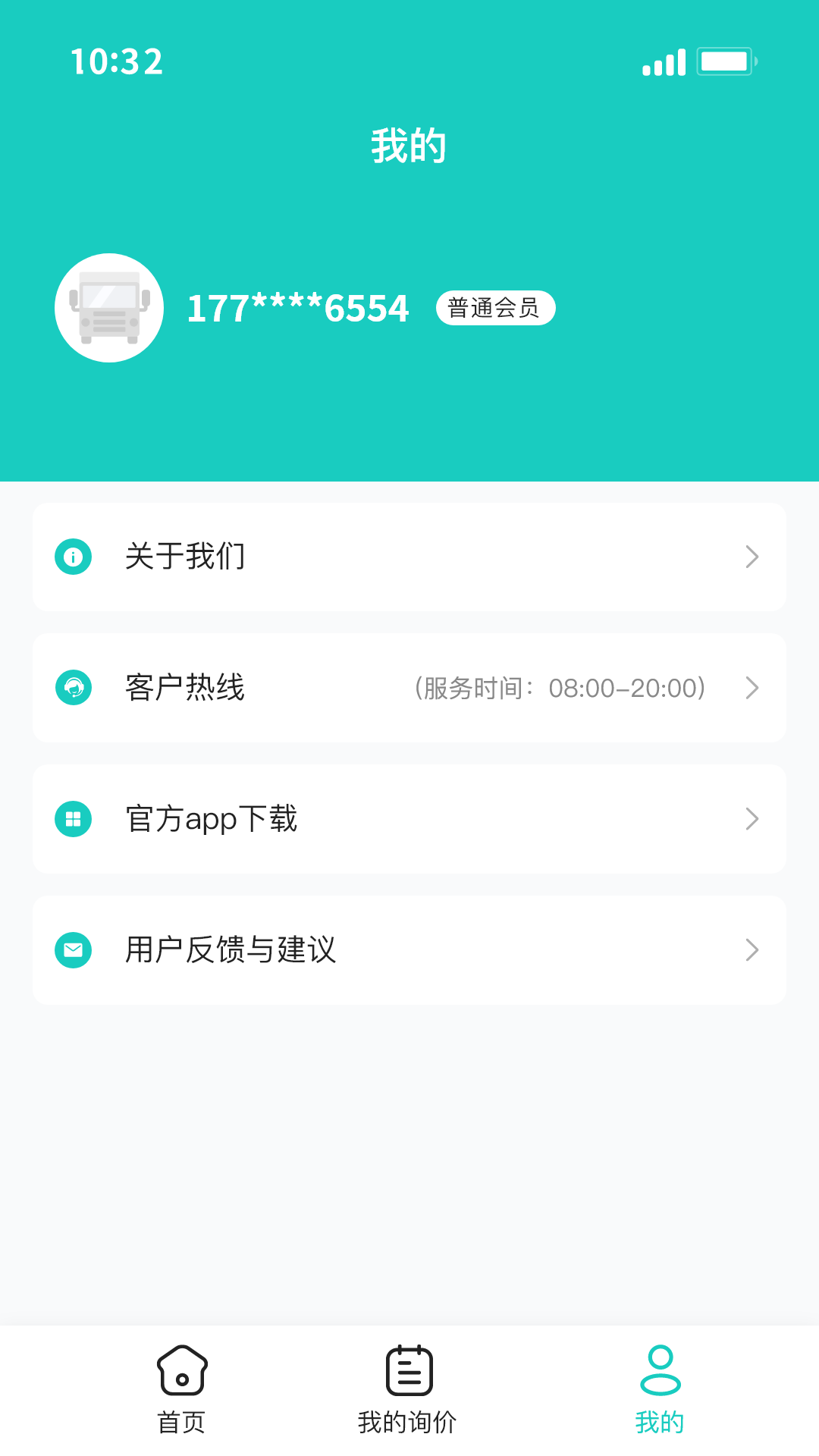Screen dimensions: 819x1456
Task: Tap the grid icon beside 官方app下载
Action: (73, 819)
